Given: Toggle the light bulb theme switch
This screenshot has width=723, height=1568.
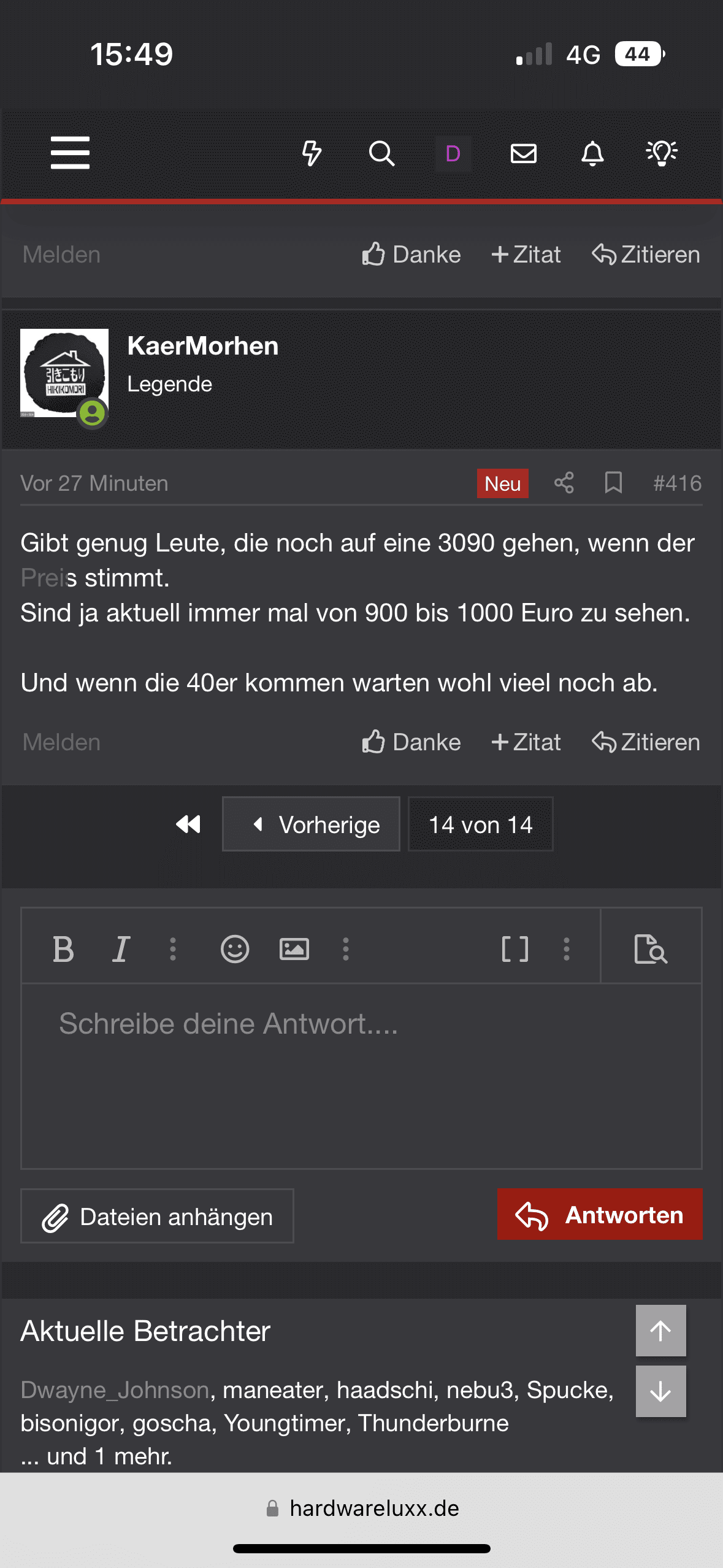Looking at the screenshot, I should 662,153.
